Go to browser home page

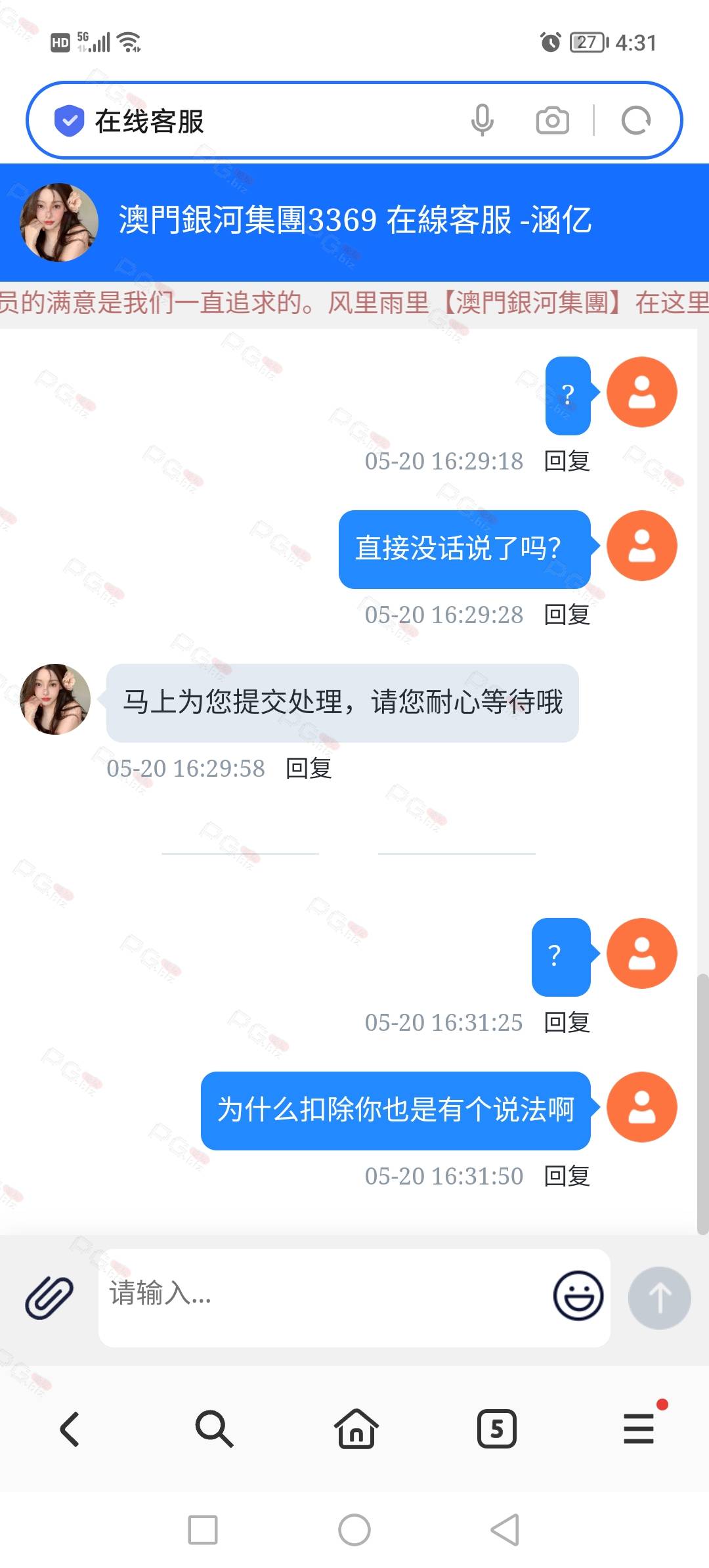coord(356,1429)
